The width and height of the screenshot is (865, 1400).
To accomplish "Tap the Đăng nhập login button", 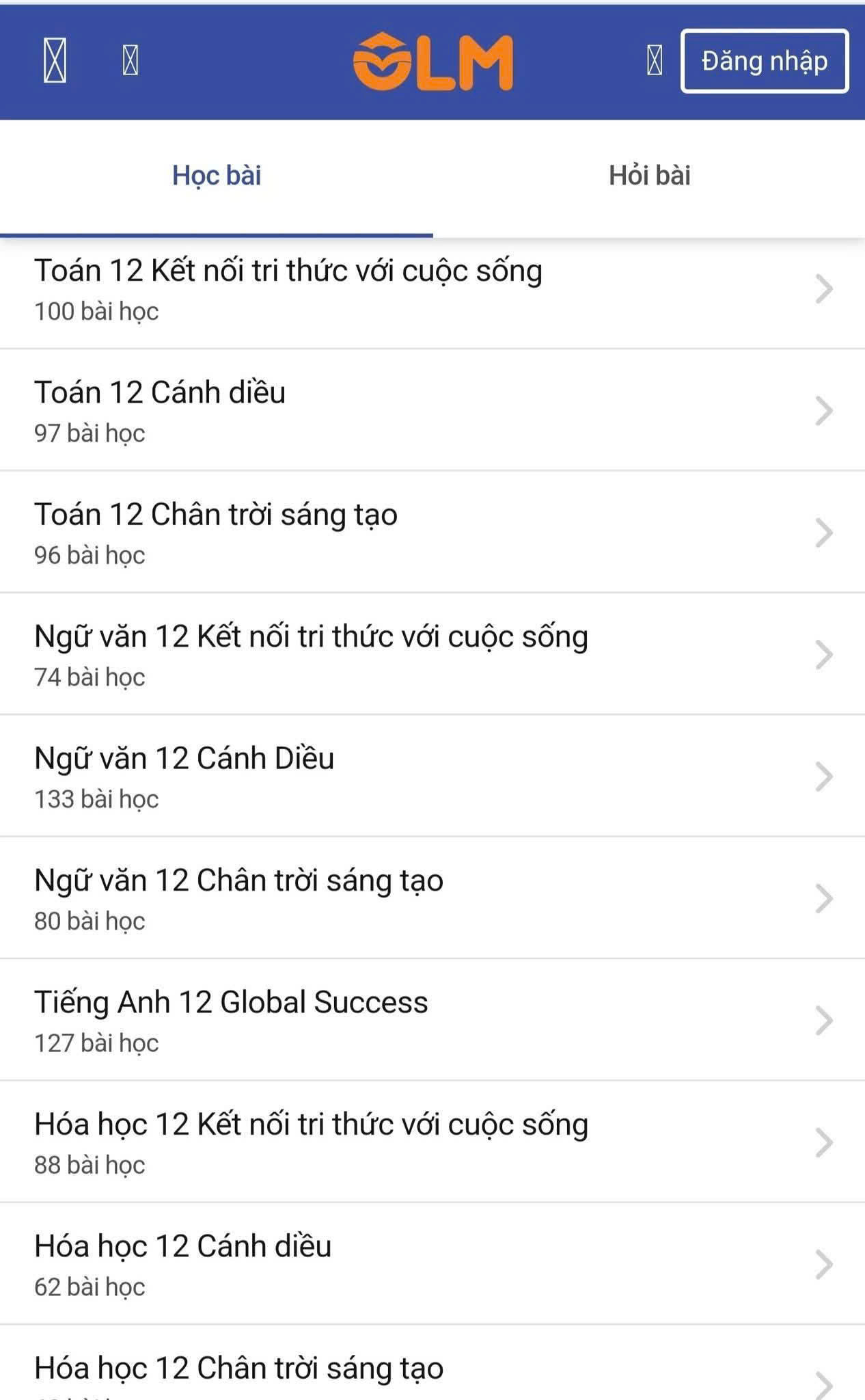I will tap(765, 61).
